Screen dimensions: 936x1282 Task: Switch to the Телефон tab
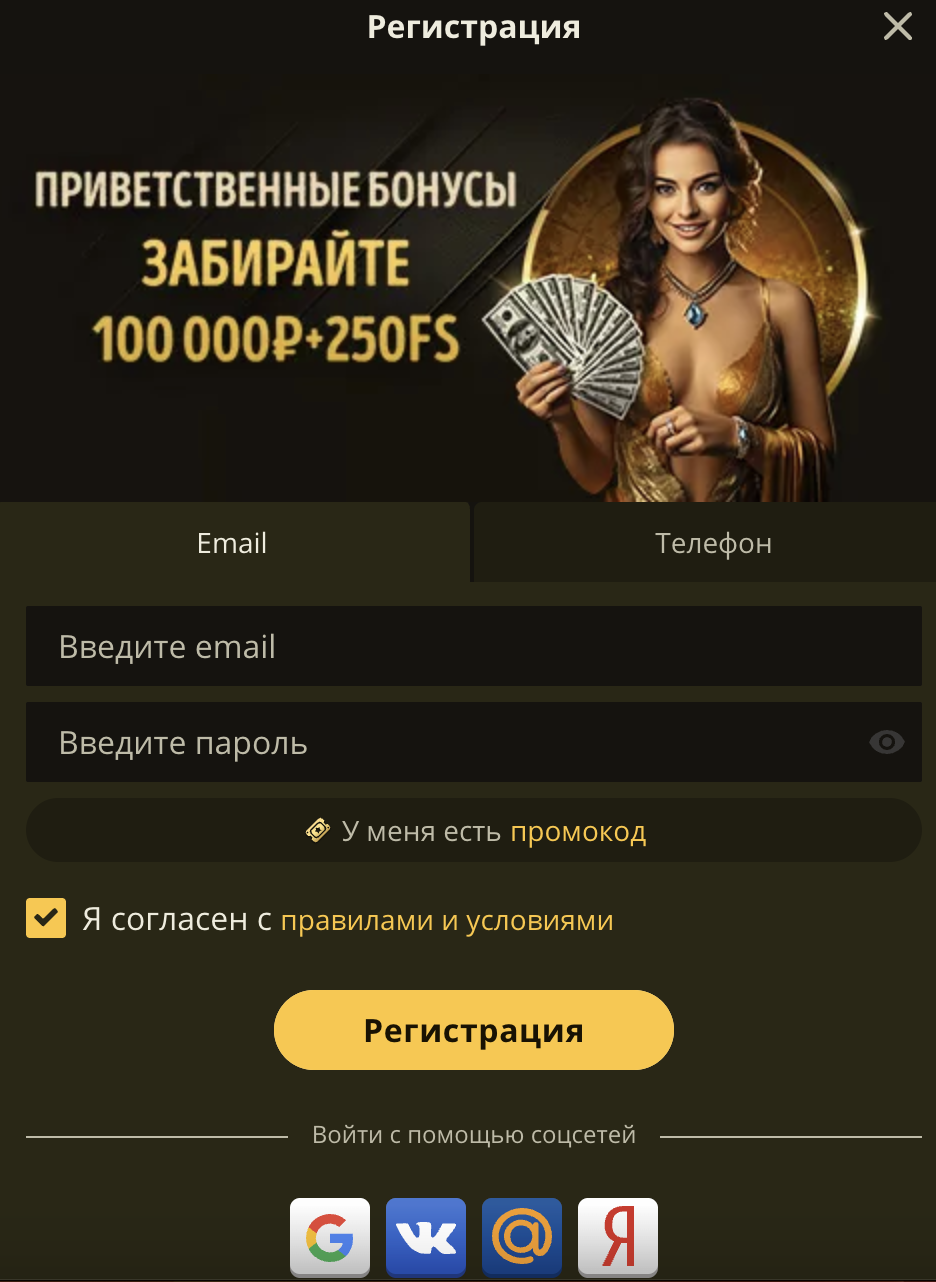(712, 543)
